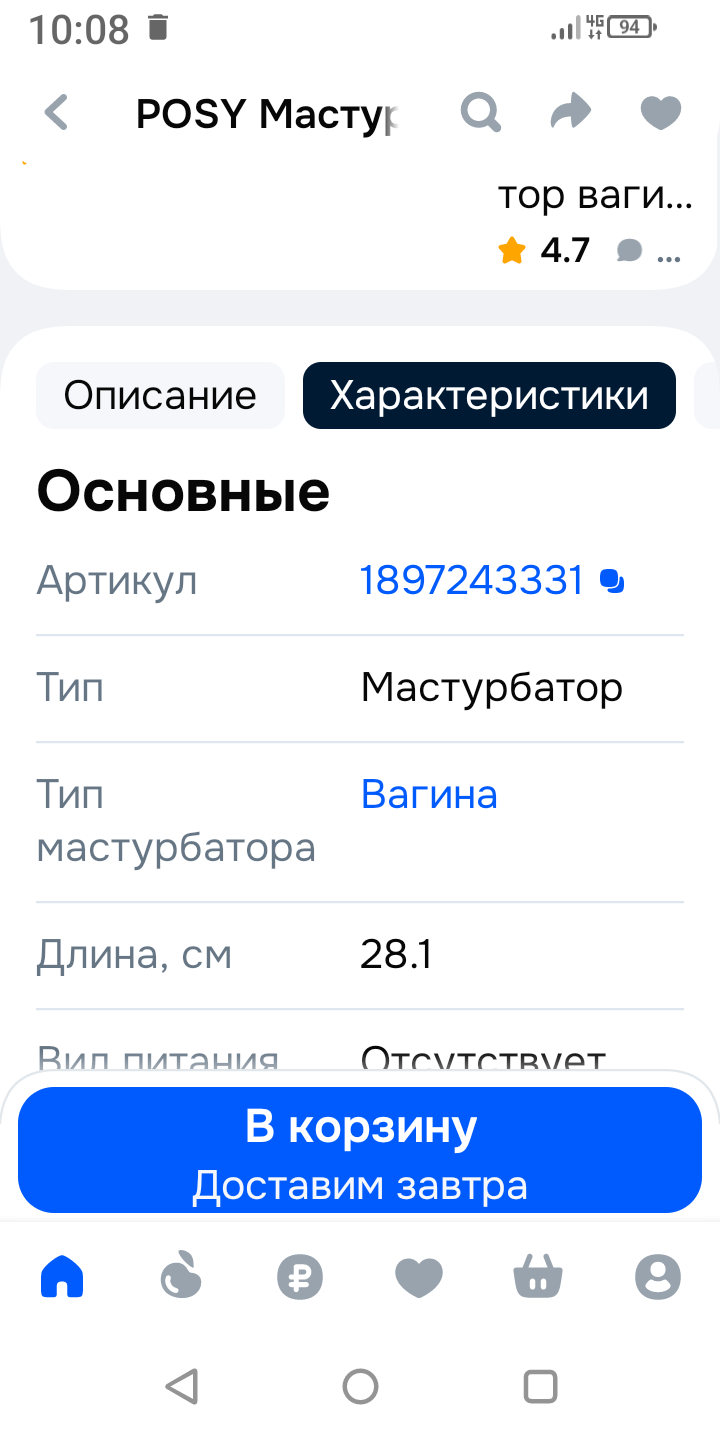This screenshot has width=720, height=1440.
Task: Go back from the product page
Action: [x=57, y=113]
